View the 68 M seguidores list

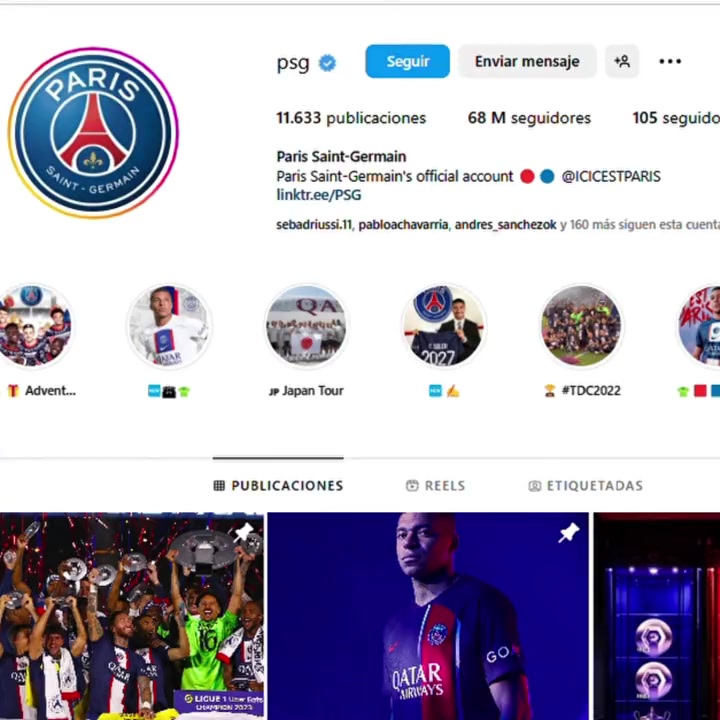pyautogui.click(x=529, y=118)
